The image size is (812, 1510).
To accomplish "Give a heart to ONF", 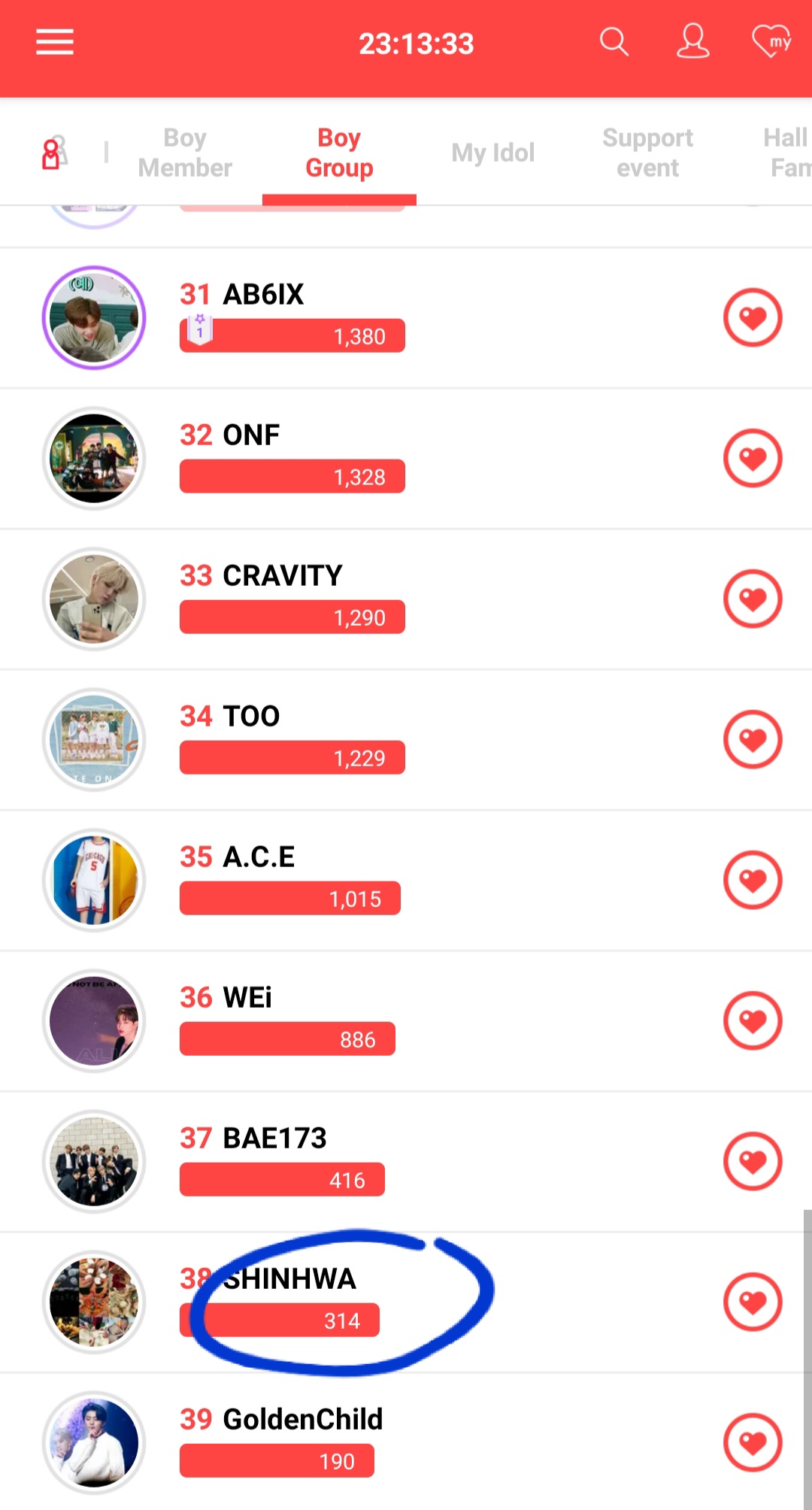I will click(753, 458).
